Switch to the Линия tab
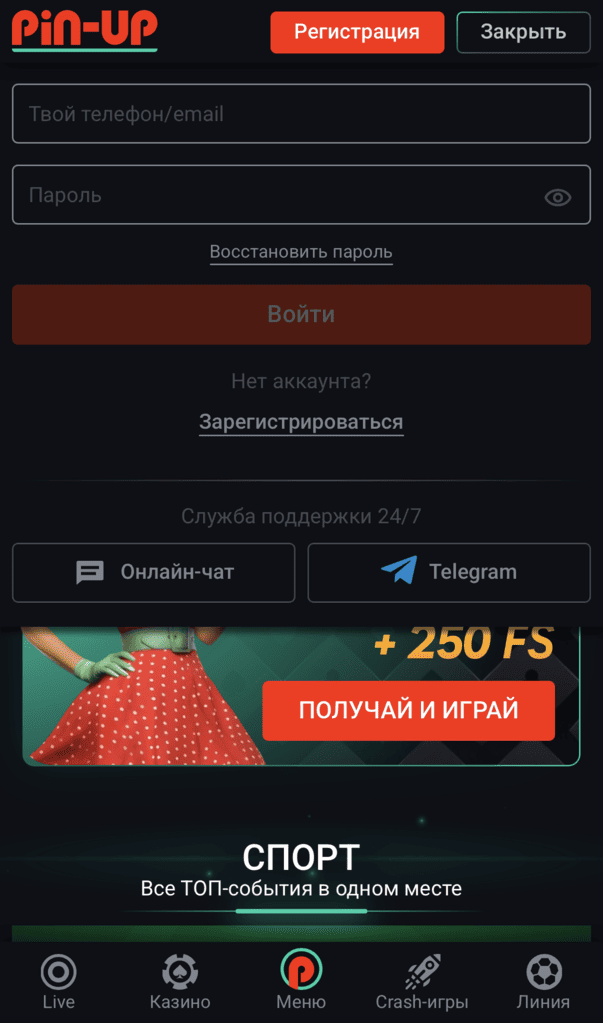This screenshot has height=1023, width=603. 544,982
